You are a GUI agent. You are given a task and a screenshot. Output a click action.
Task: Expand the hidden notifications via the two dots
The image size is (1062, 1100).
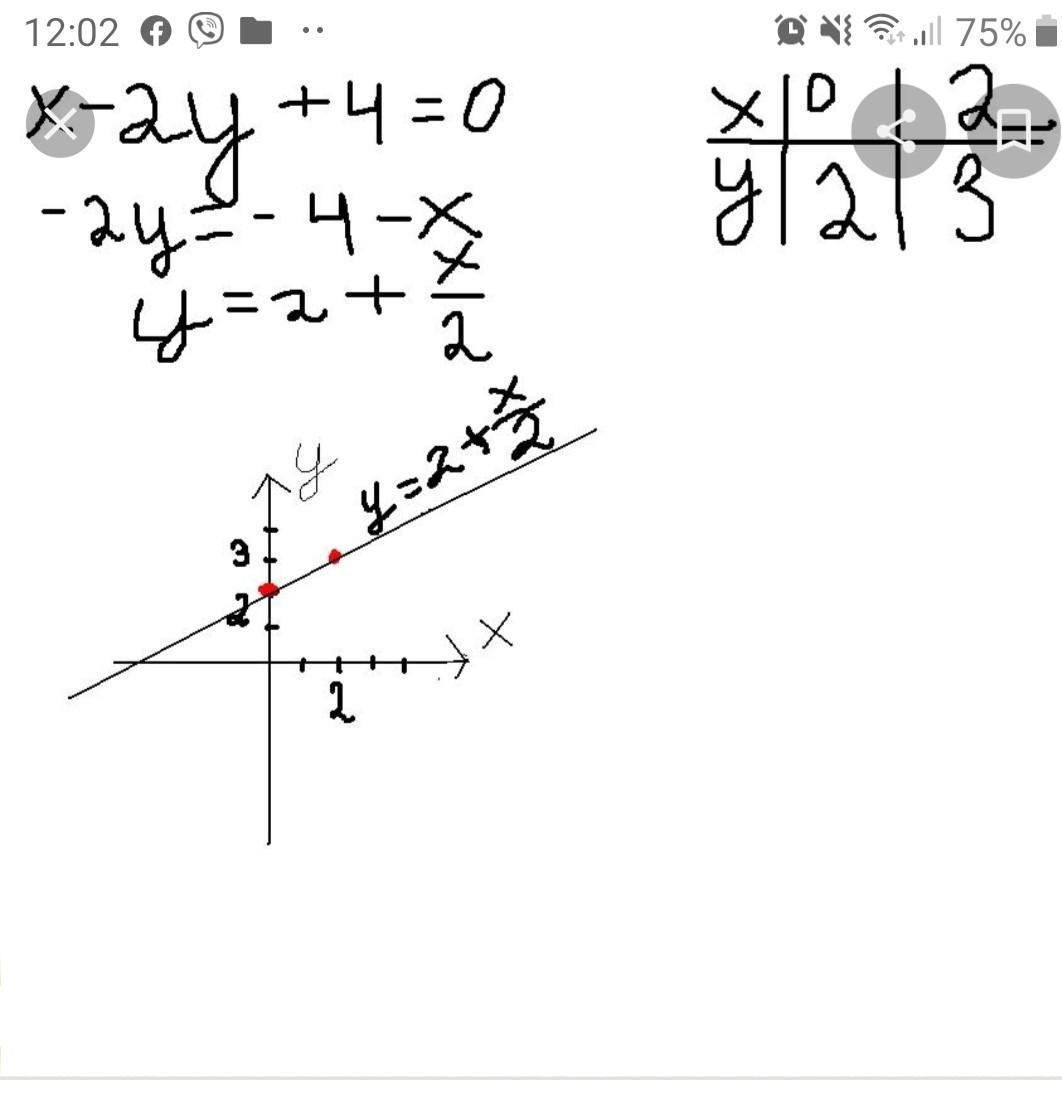(312, 31)
